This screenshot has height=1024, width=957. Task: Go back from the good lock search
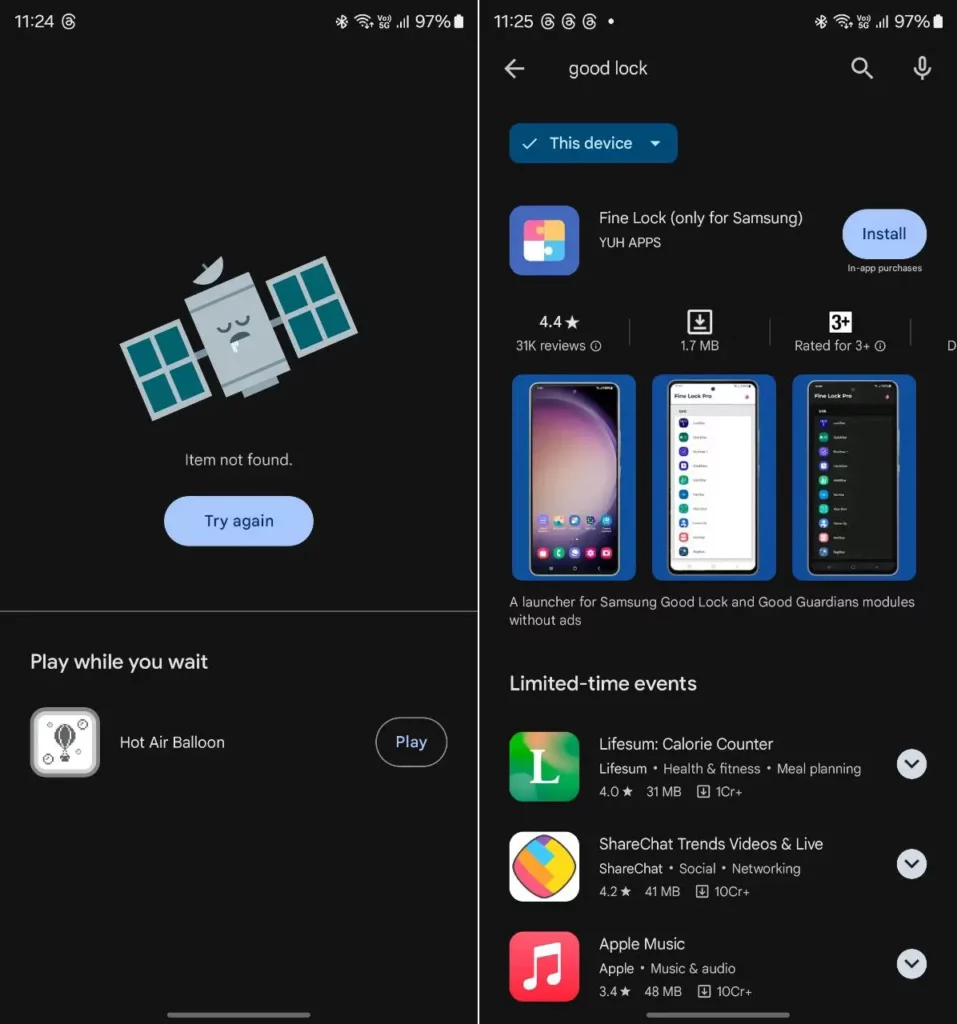click(x=514, y=68)
